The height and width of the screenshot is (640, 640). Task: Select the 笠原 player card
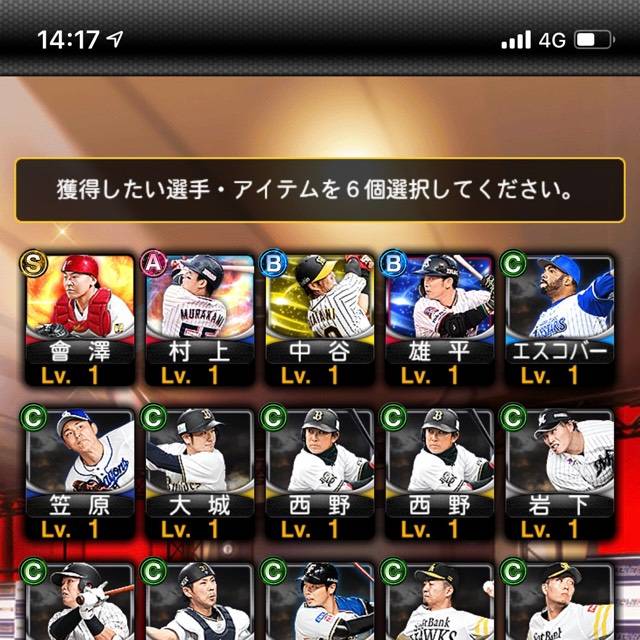[80, 472]
